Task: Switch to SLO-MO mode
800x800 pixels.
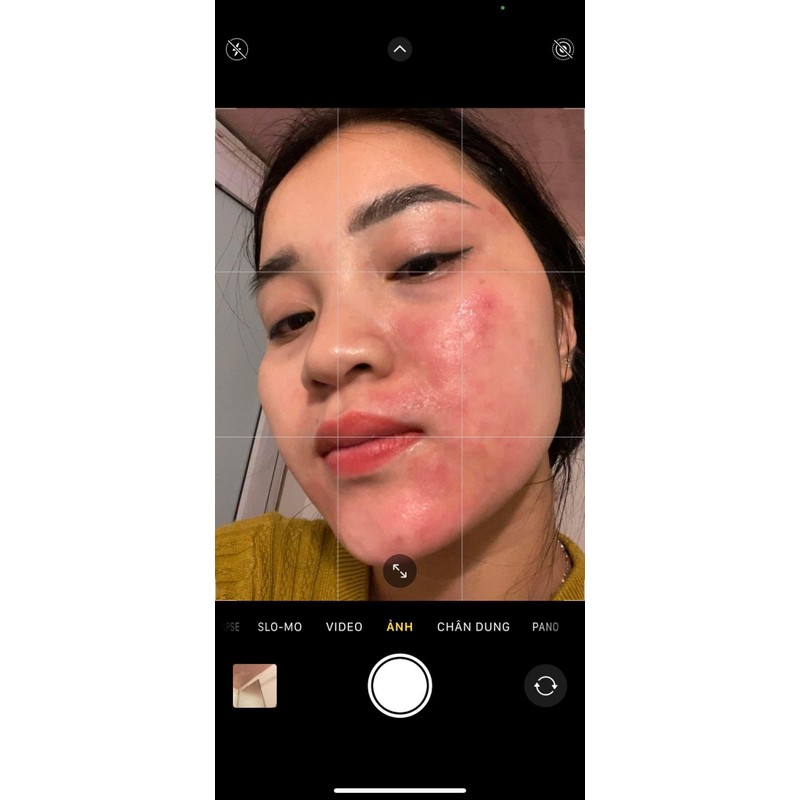Action: click(x=280, y=627)
